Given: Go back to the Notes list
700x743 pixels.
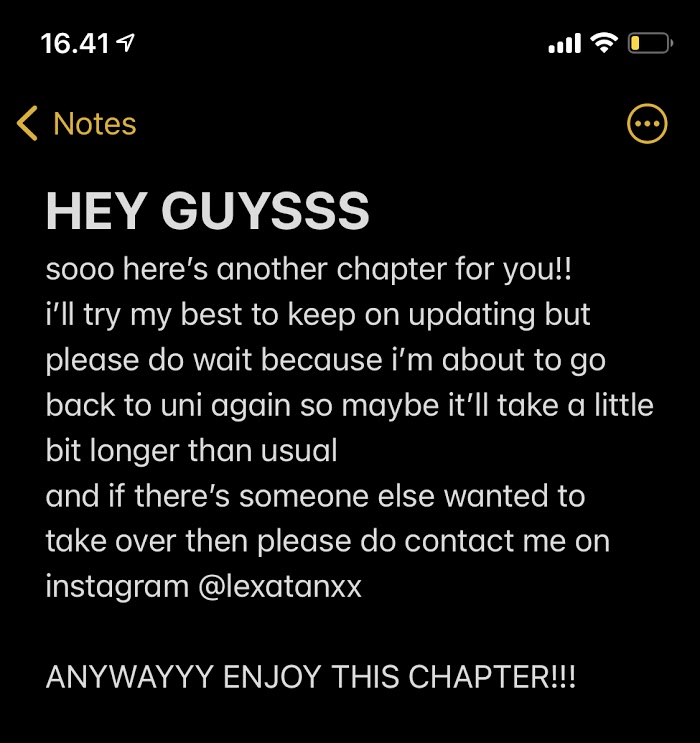Looking at the screenshot, I should pos(76,124).
